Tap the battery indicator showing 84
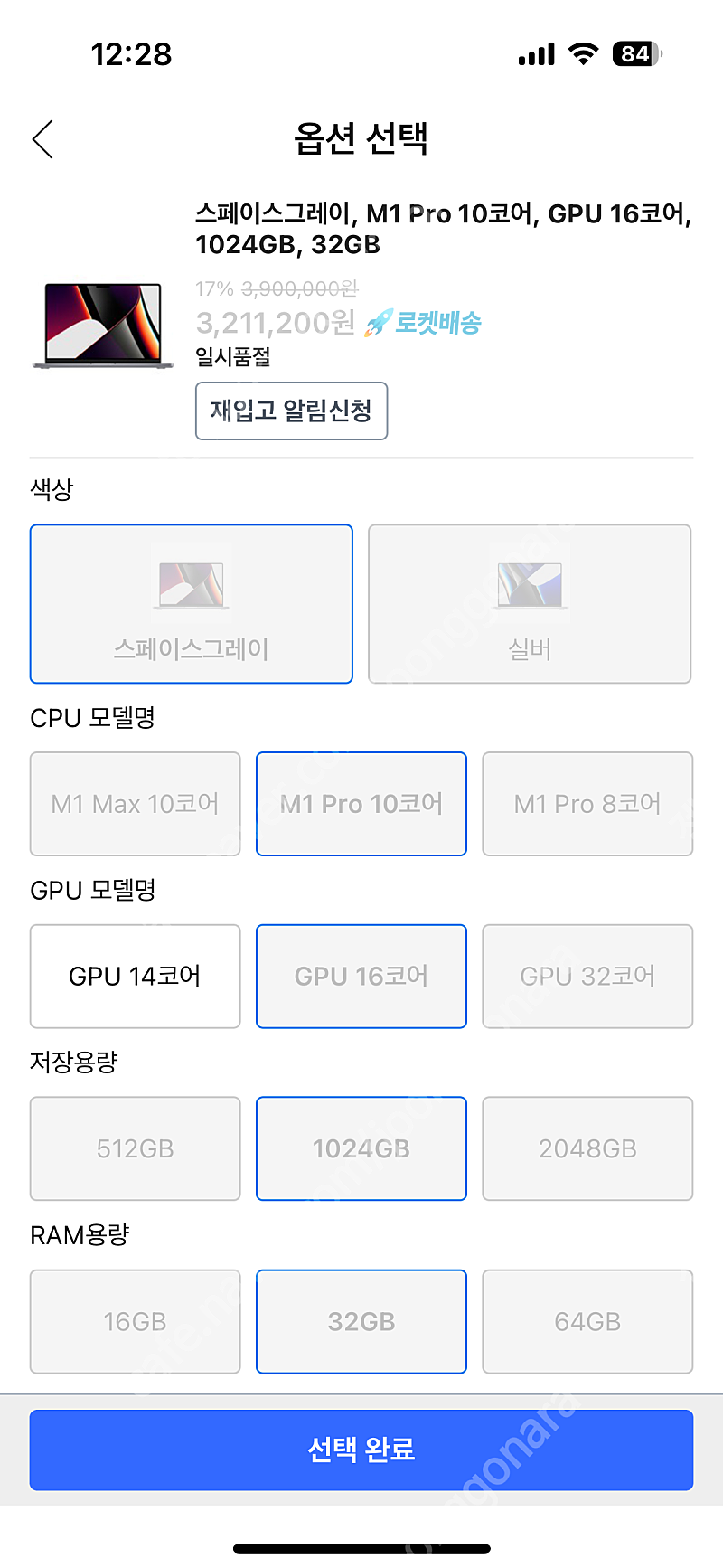The image size is (723, 1568). point(633,53)
